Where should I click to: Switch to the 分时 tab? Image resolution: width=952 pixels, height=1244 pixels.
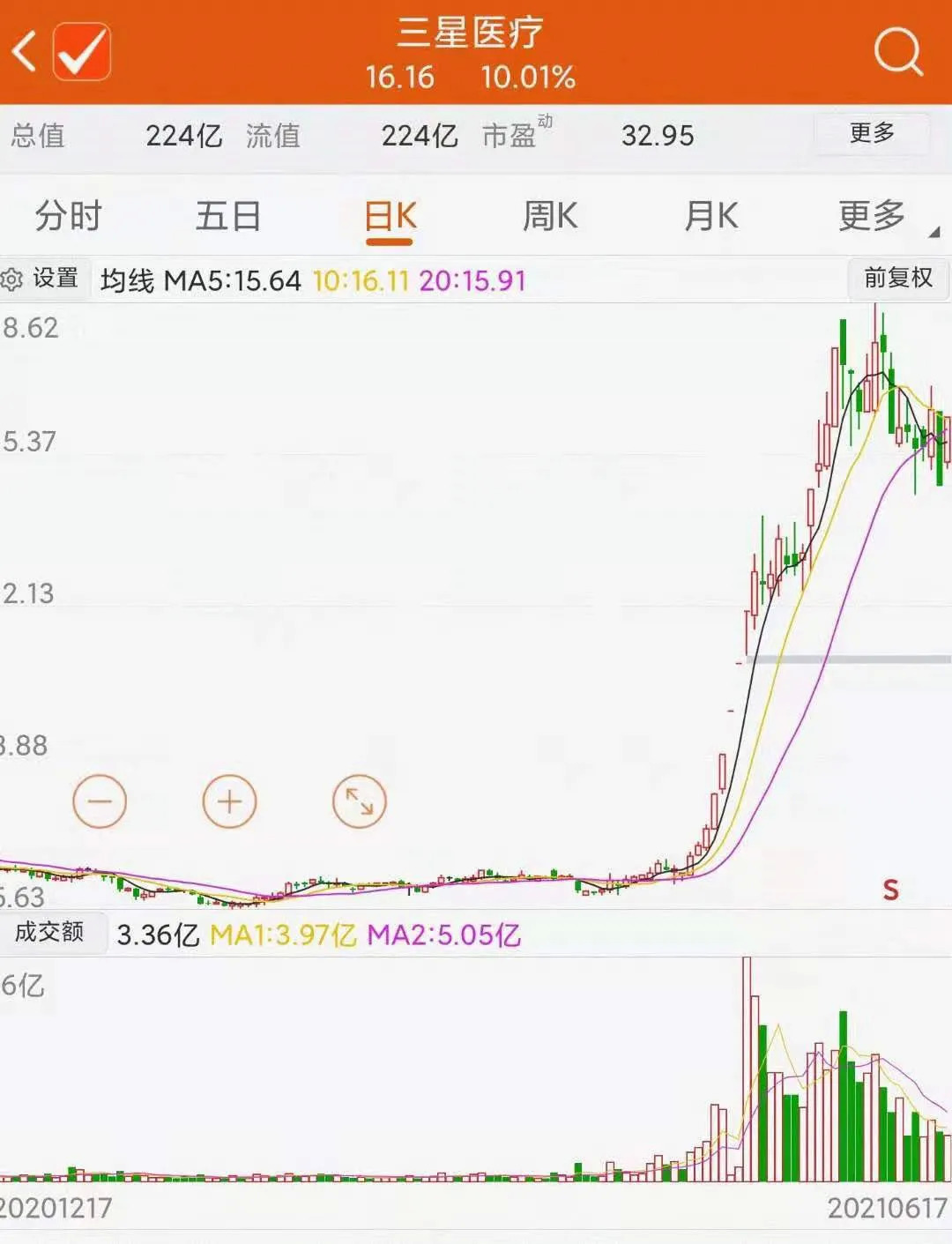(69, 216)
